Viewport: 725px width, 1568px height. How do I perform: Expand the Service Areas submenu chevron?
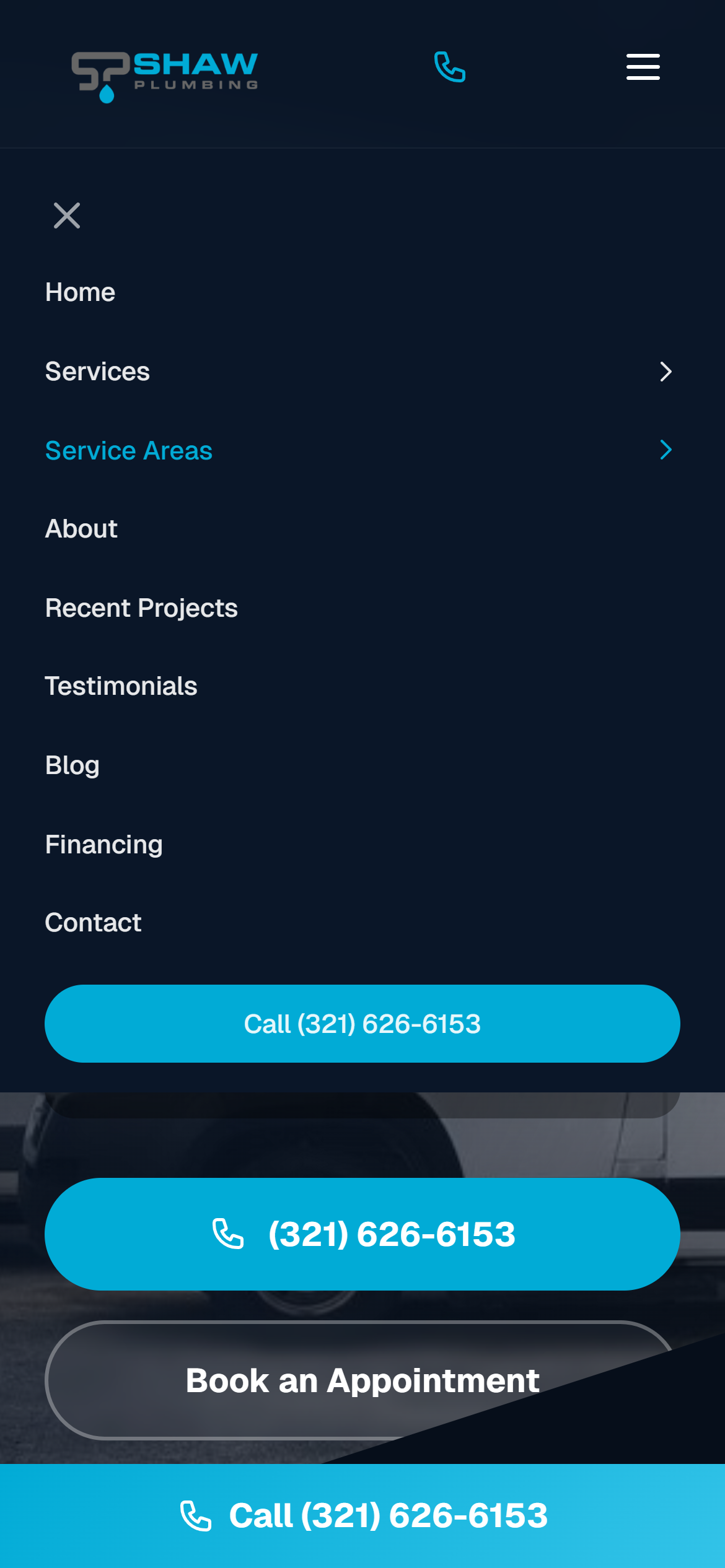[x=666, y=450]
